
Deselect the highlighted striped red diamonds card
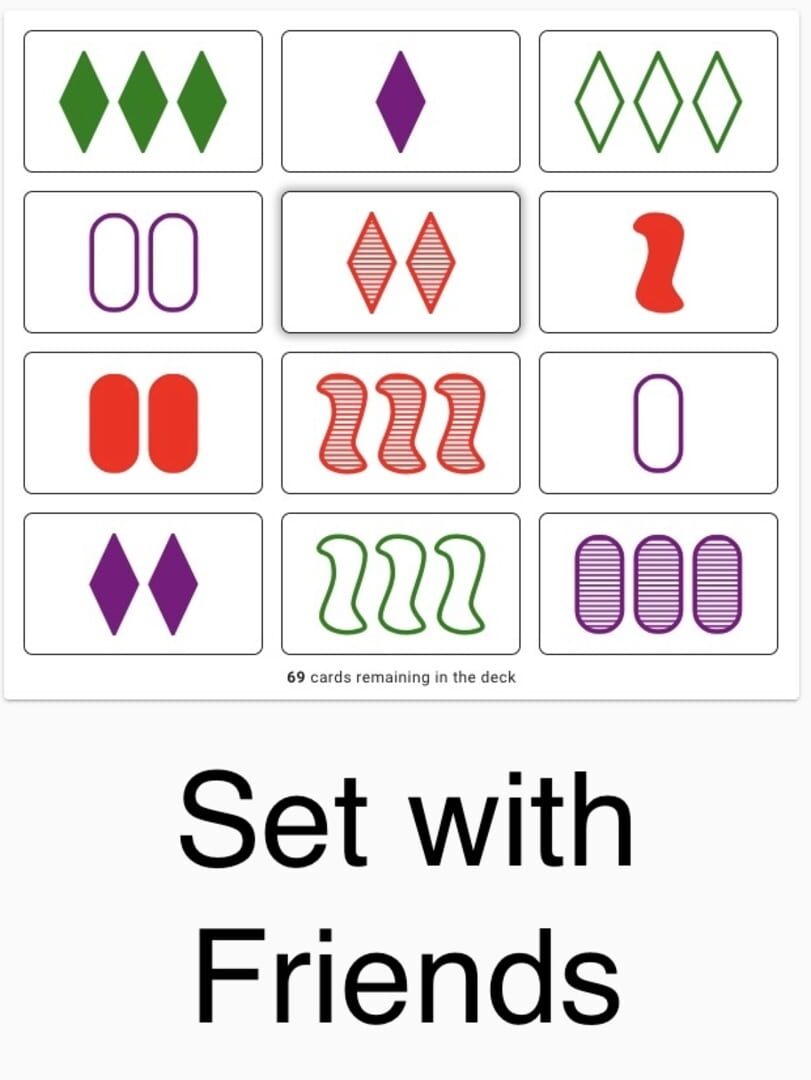coord(400,261)
